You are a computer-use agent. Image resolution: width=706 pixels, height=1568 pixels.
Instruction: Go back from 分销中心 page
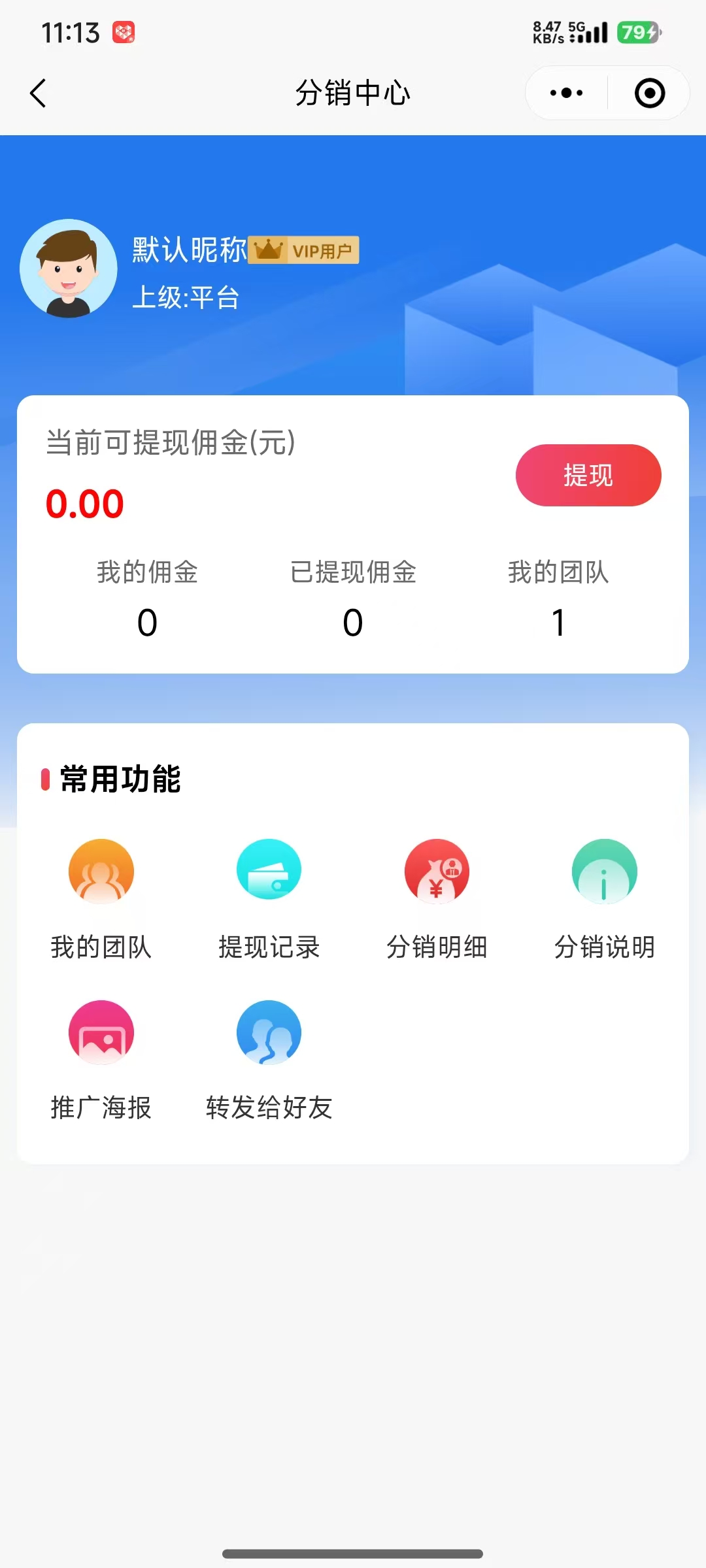pyautogui.click(x=39, y=93)
